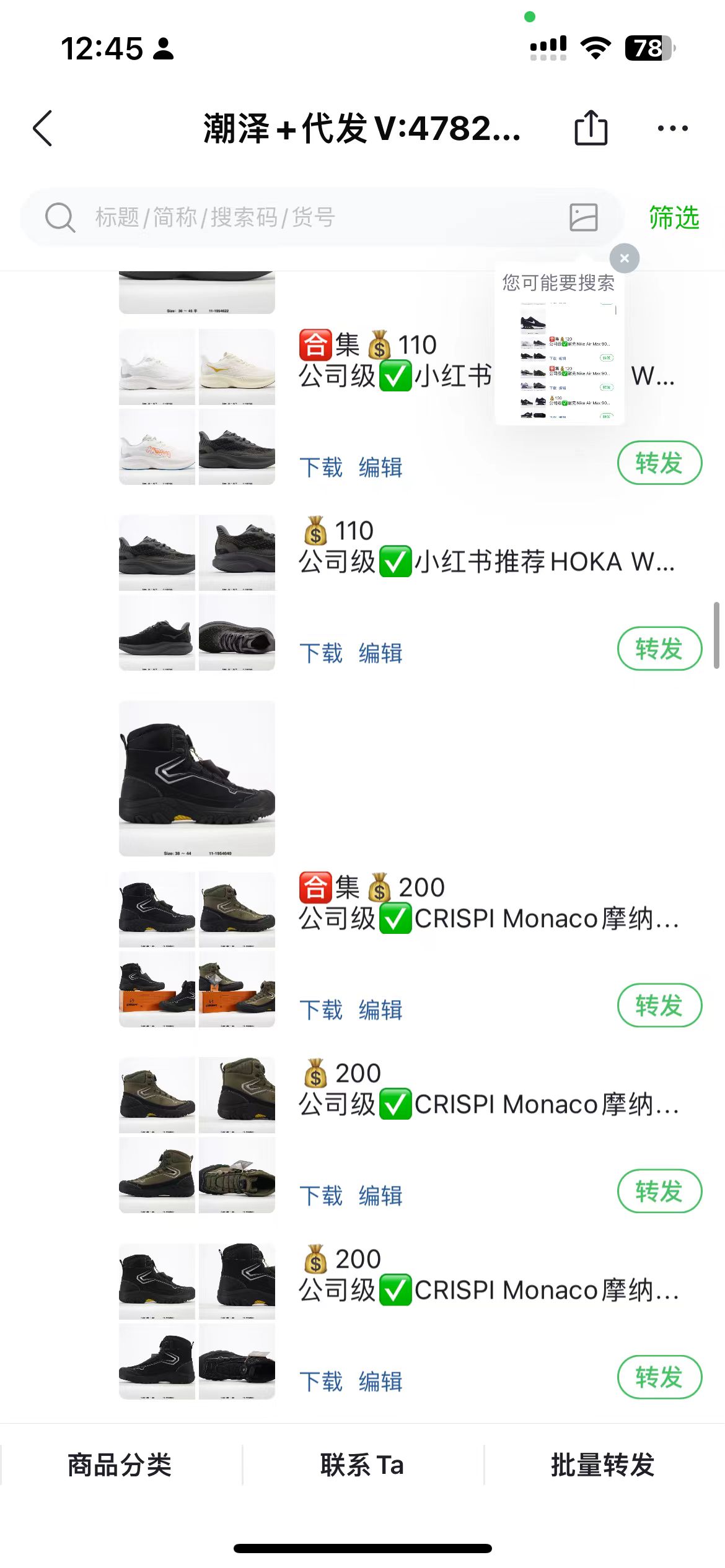Viewport: 725px width, 1568px height.
Task: Start 批量转发 batch forwarding
Action: tap(603, 1465)
